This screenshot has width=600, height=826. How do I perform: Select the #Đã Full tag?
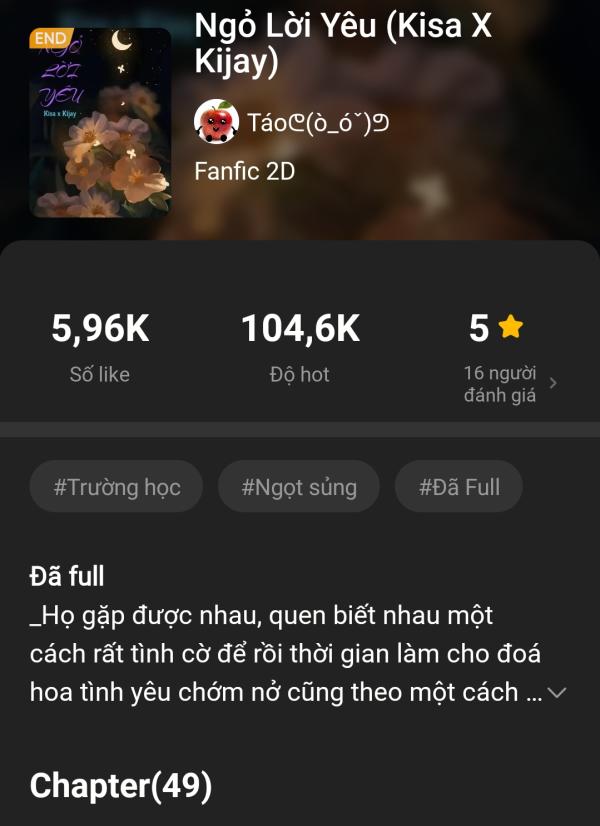click(x=459, y=487)
